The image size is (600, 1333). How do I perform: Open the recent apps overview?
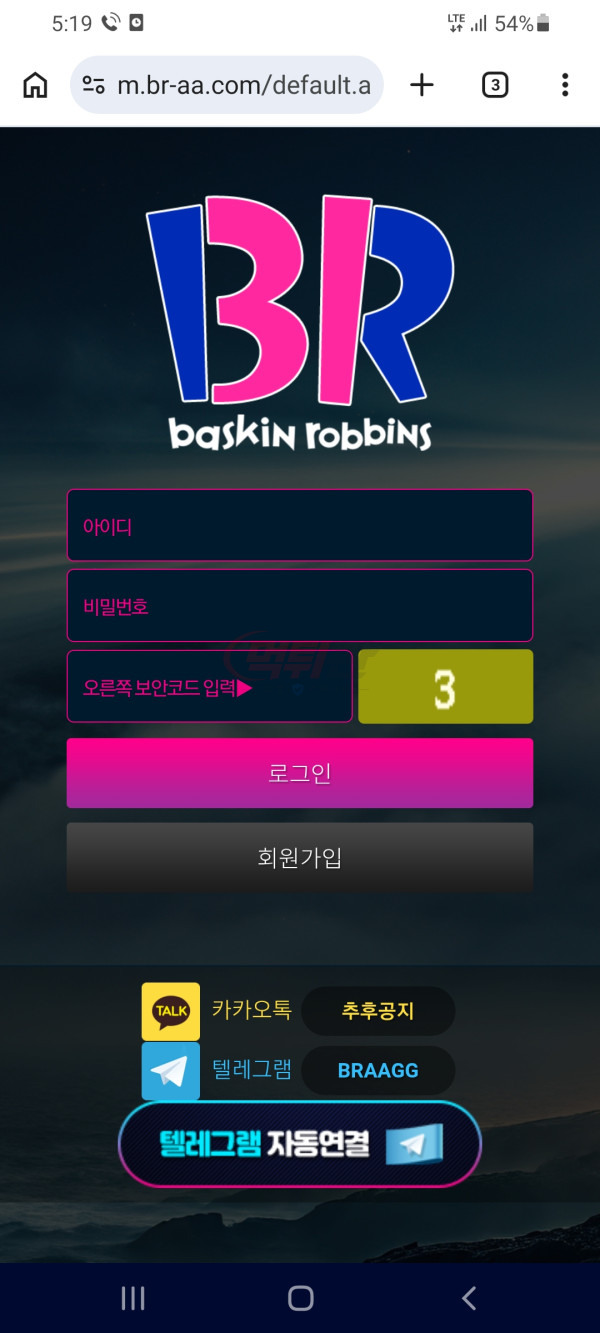pyautogui.click(x=132, y=1298)
